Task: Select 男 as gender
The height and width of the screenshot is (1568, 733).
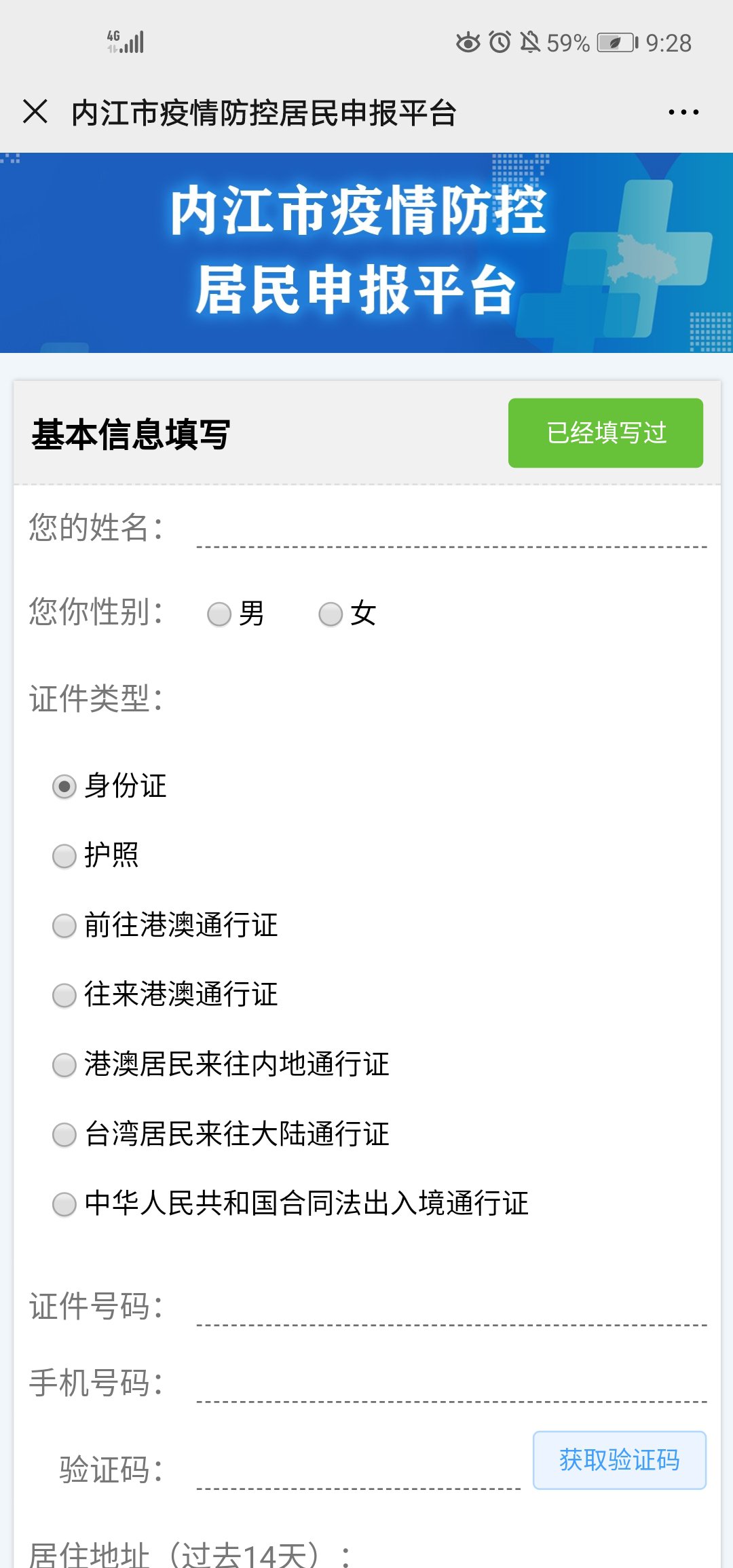Action: (219, 614)
